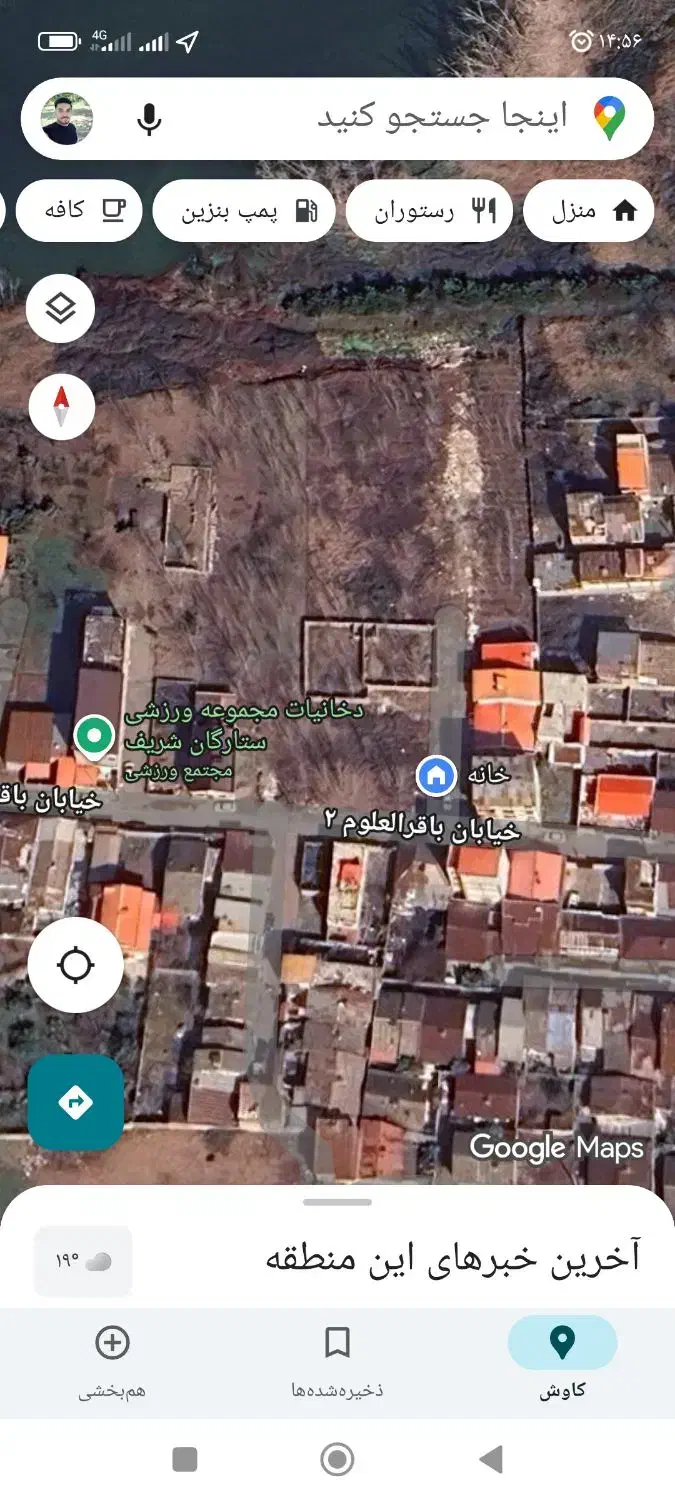Viewport: 675px width, 1500px height.
Task: Go back with the system back button
Action: coord(490,1460)
